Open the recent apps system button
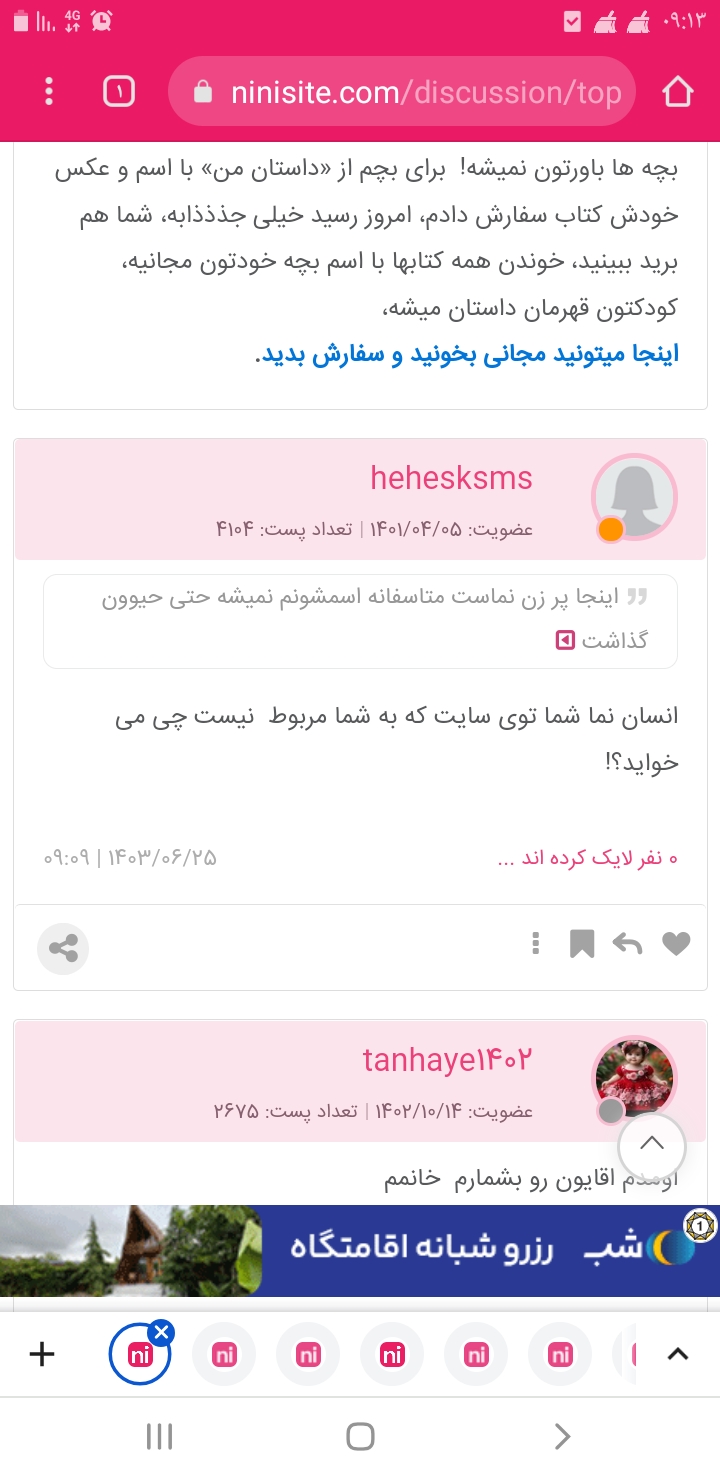The width and height of the screenshot is (720, 1480). (x=160, y=1437)
